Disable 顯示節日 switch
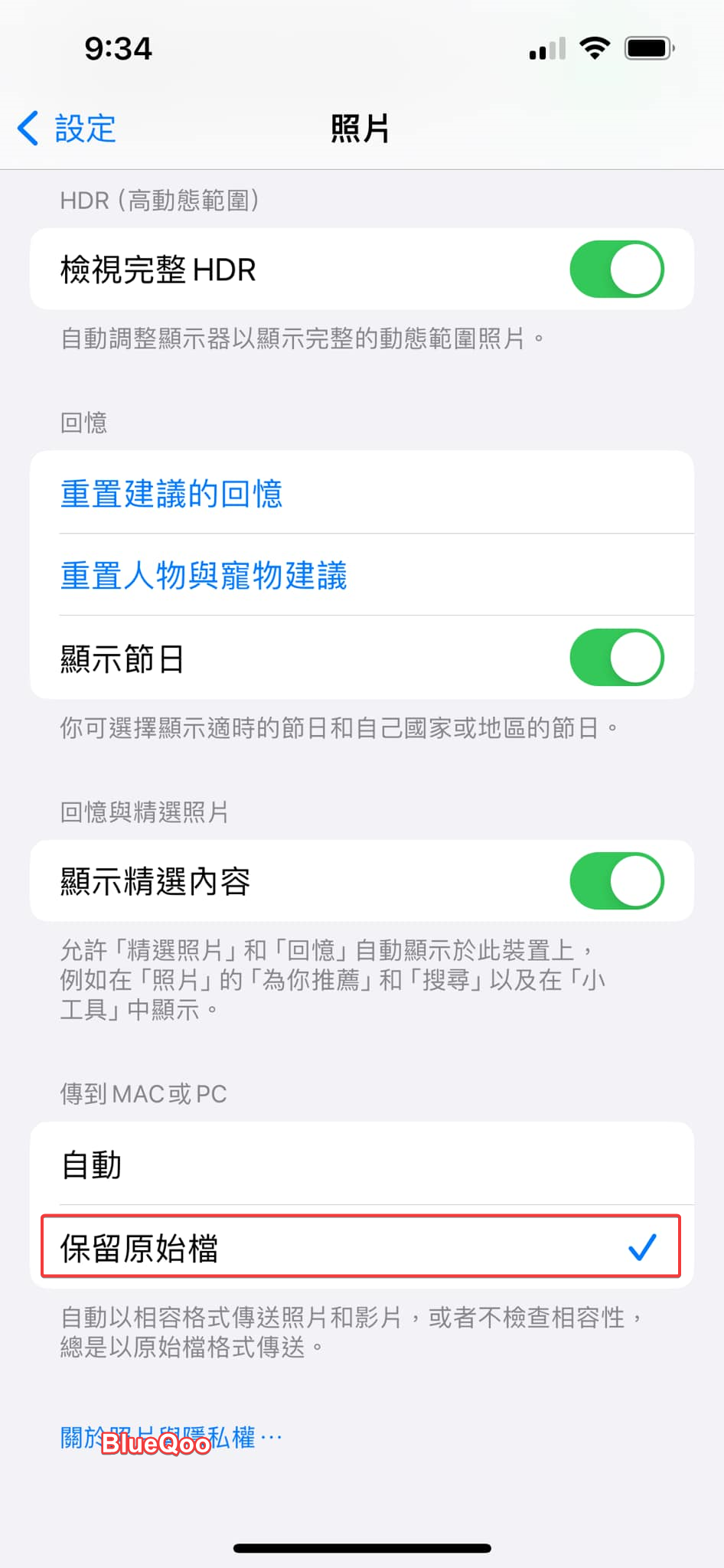This screenshot has height=1568, width=724. click(616, 658)
